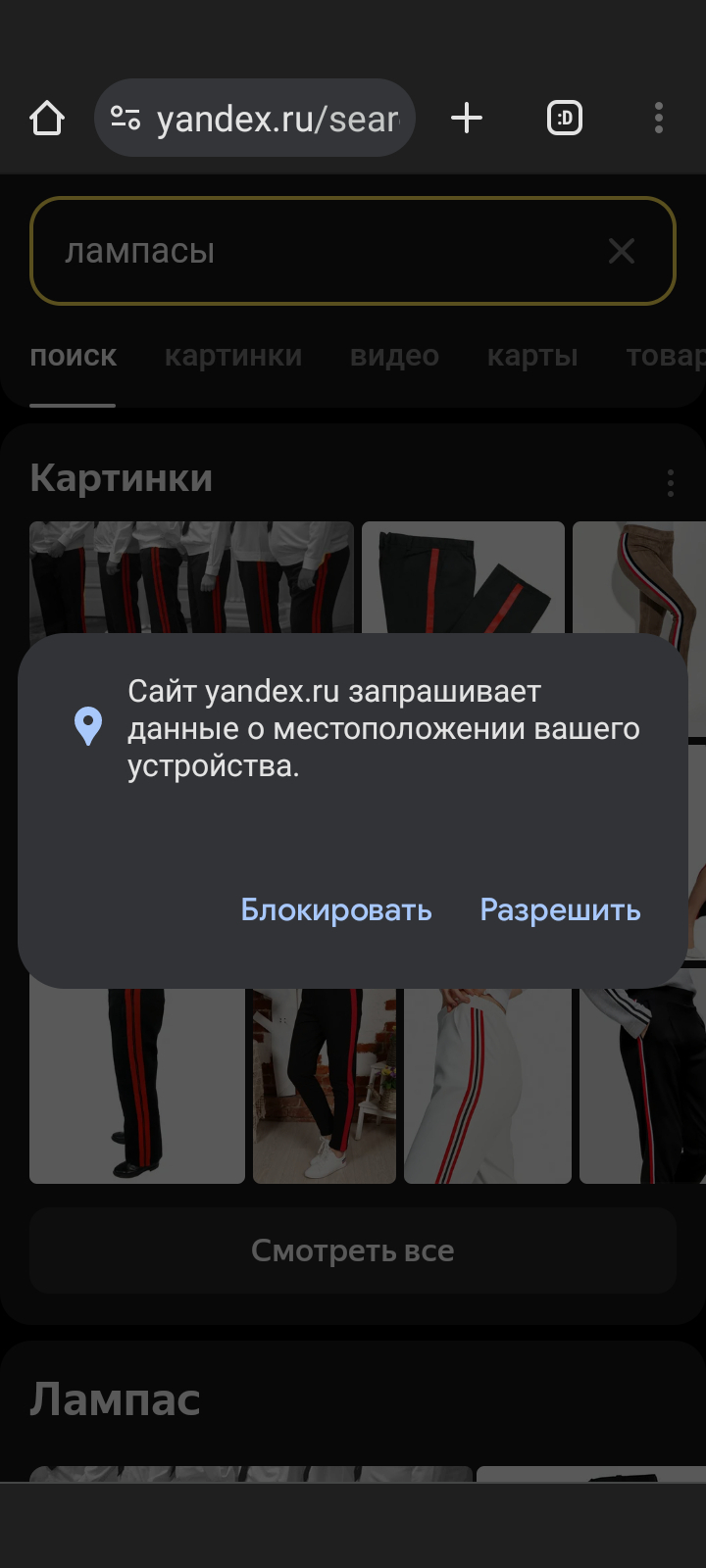The height and width of the screenshot is (1568, 706).
Task: Select the поиск tab
Action: pyautogui.click(x=74, y=356)
